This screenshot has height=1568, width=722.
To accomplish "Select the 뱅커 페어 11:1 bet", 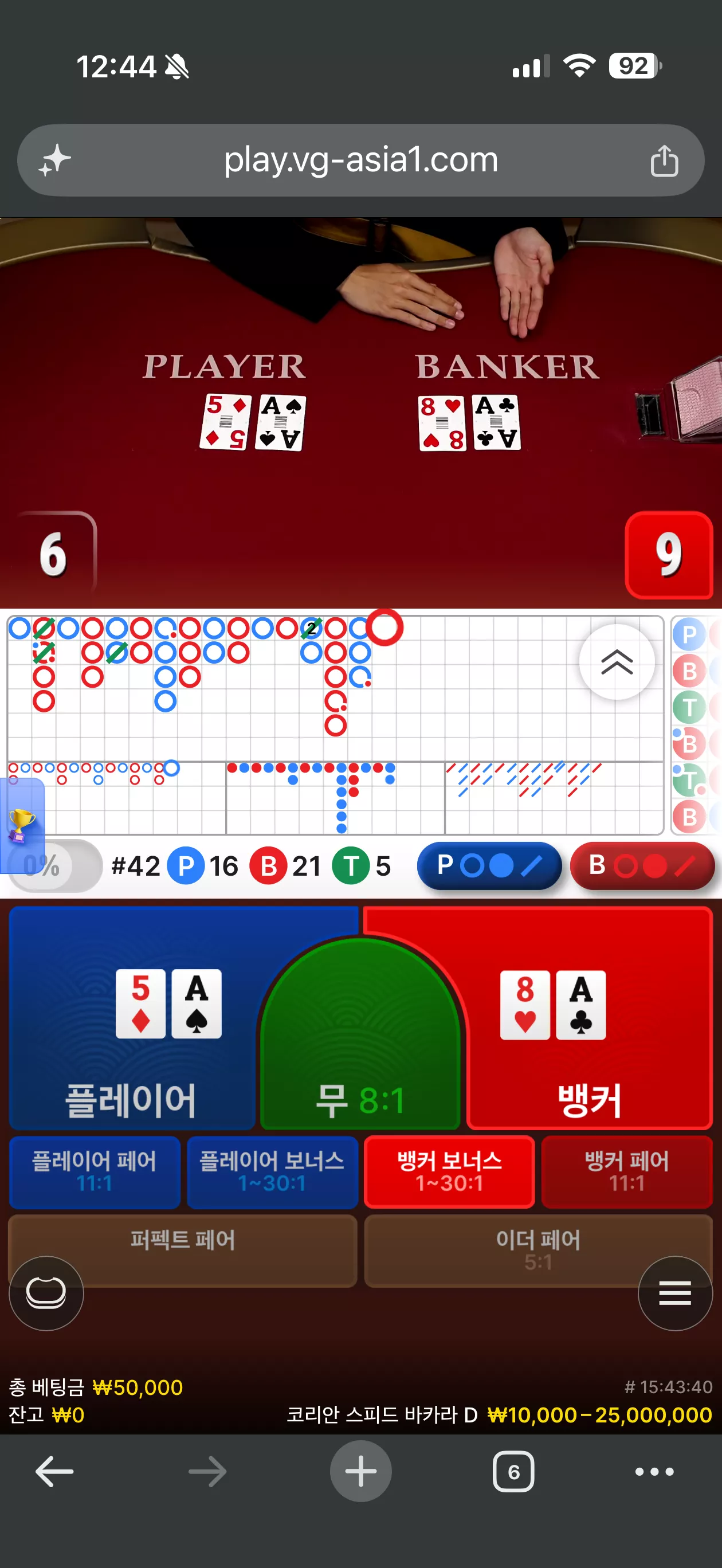I will [x=627, y=1172].
